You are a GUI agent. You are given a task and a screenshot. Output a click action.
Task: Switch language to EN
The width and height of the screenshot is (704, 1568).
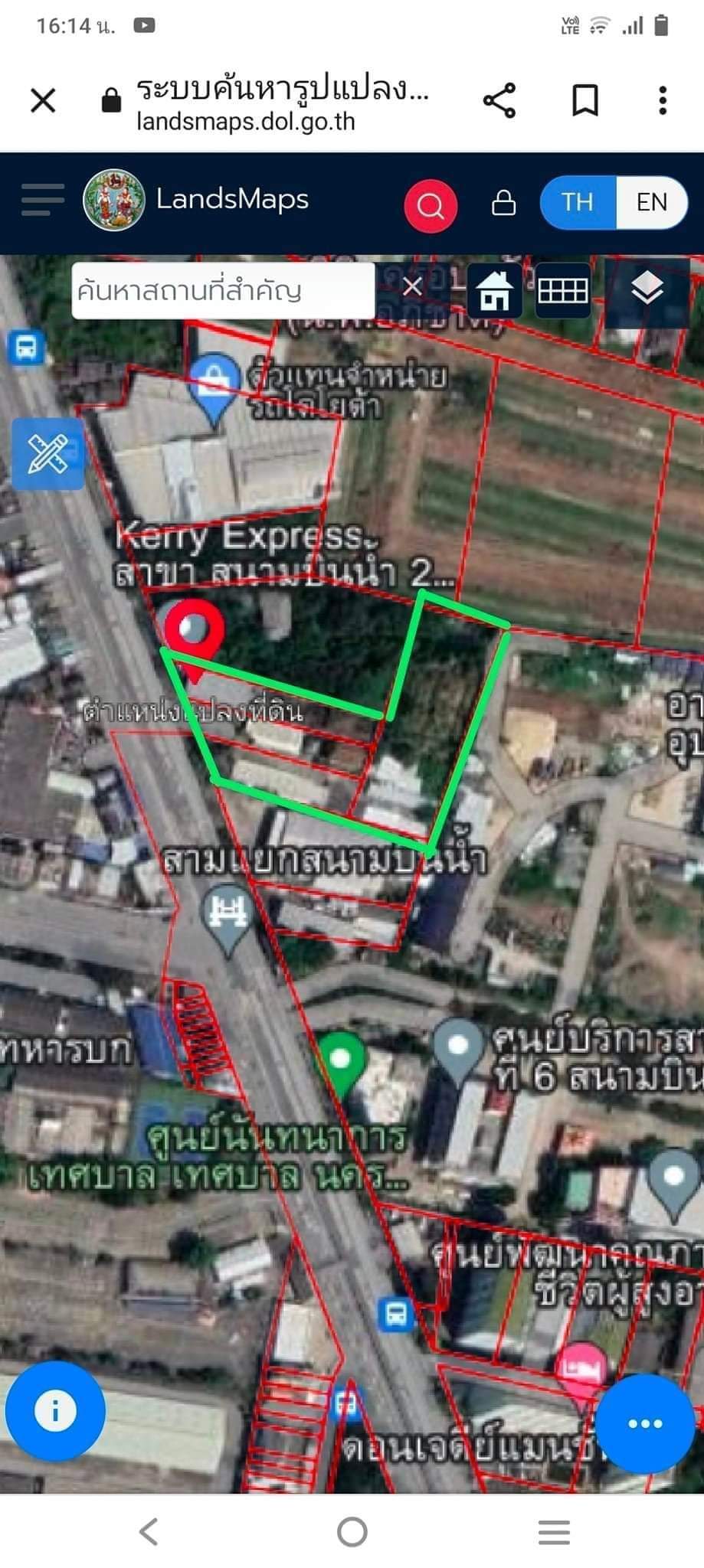click(651, 202)
